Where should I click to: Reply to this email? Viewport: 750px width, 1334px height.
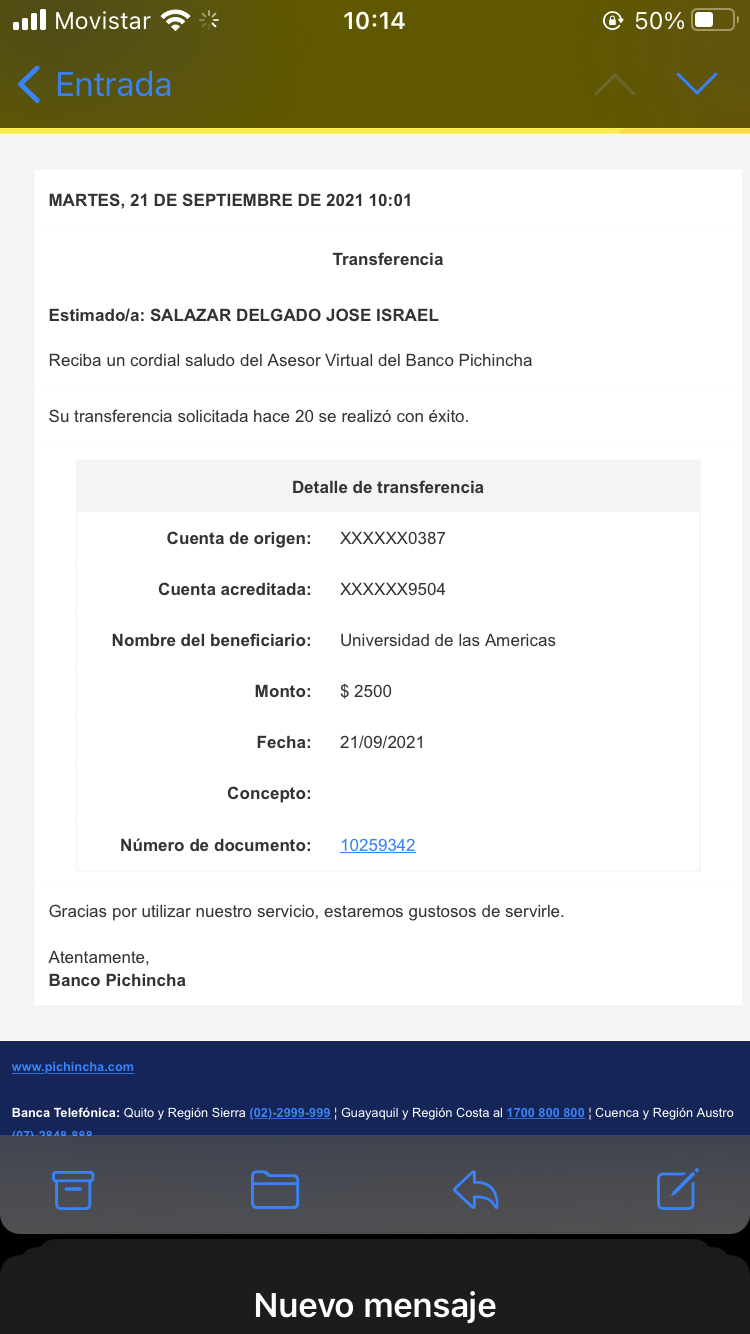(476, 1190)
